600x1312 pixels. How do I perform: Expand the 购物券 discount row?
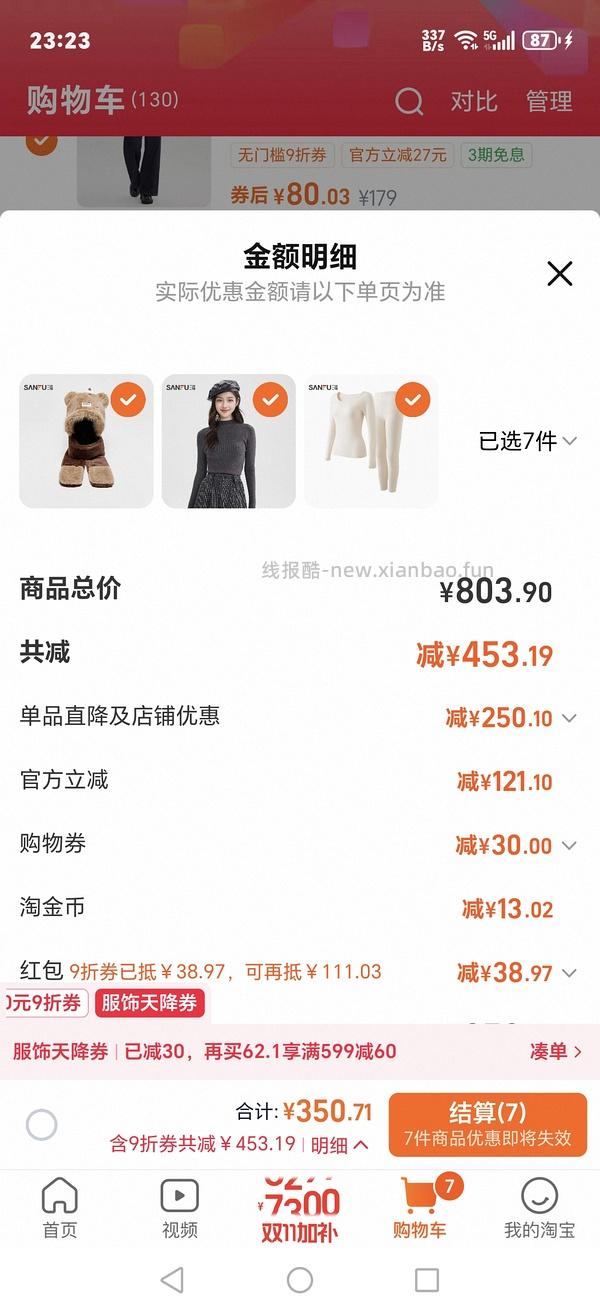(x=569, y=846)
